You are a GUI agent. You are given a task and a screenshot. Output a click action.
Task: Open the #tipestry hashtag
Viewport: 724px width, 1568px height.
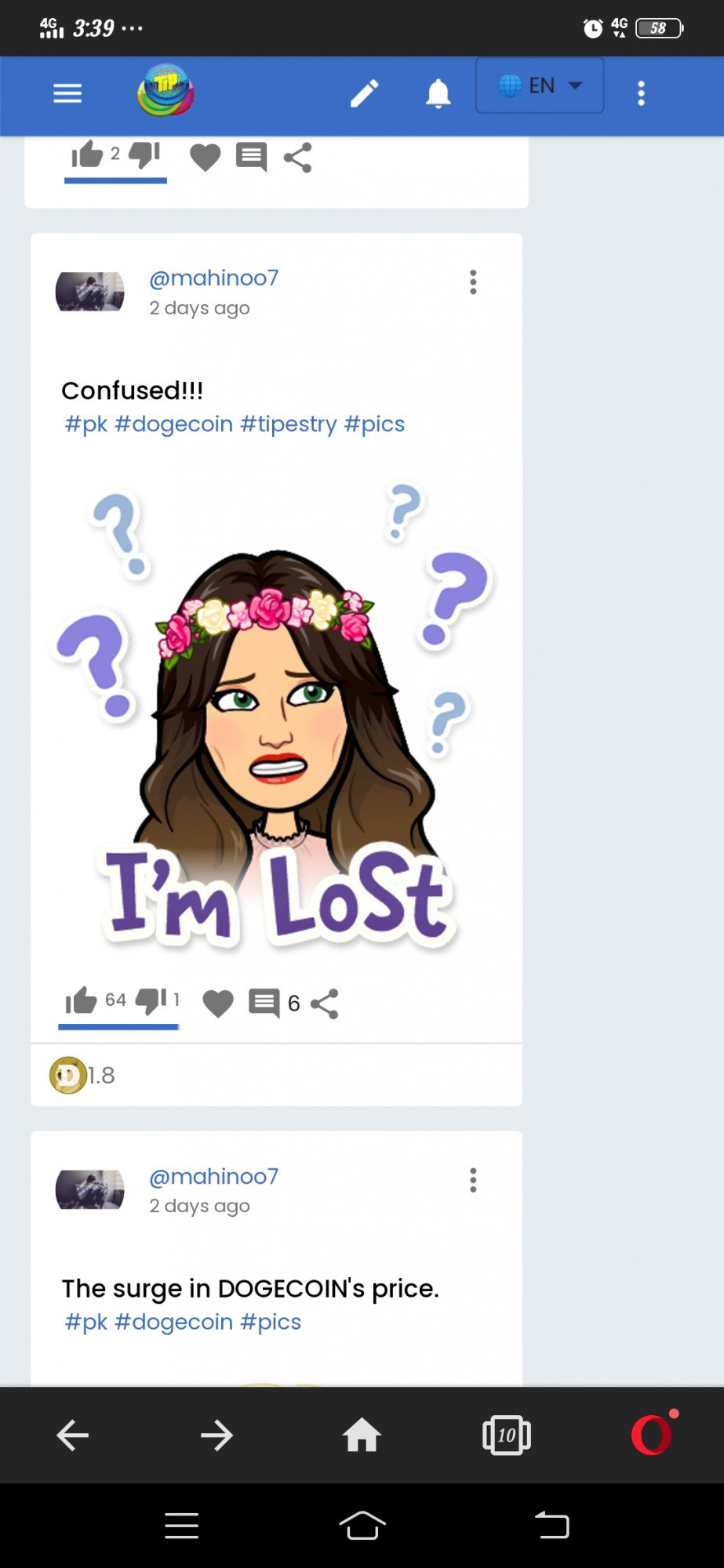pos(288,424)
